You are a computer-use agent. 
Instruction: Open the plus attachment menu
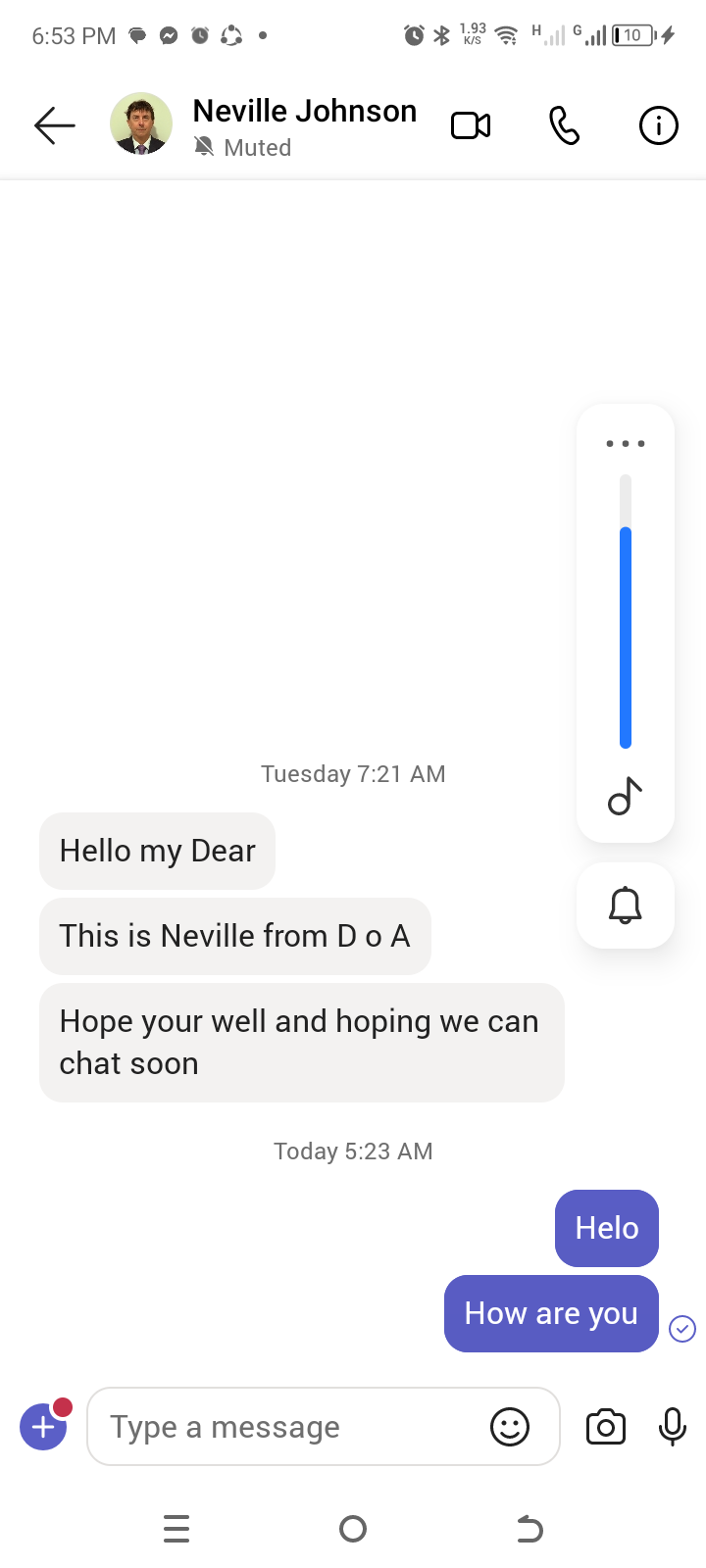coord(43,1427)
